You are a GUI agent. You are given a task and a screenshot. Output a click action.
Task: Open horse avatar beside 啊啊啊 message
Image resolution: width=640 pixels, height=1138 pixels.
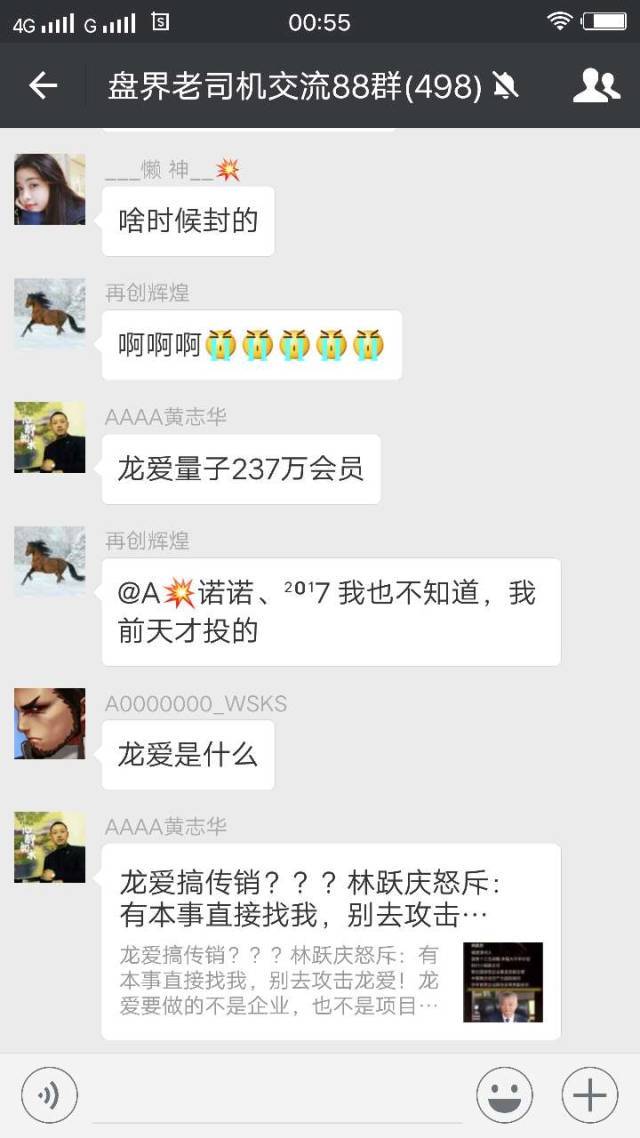(x=49, y=313)
